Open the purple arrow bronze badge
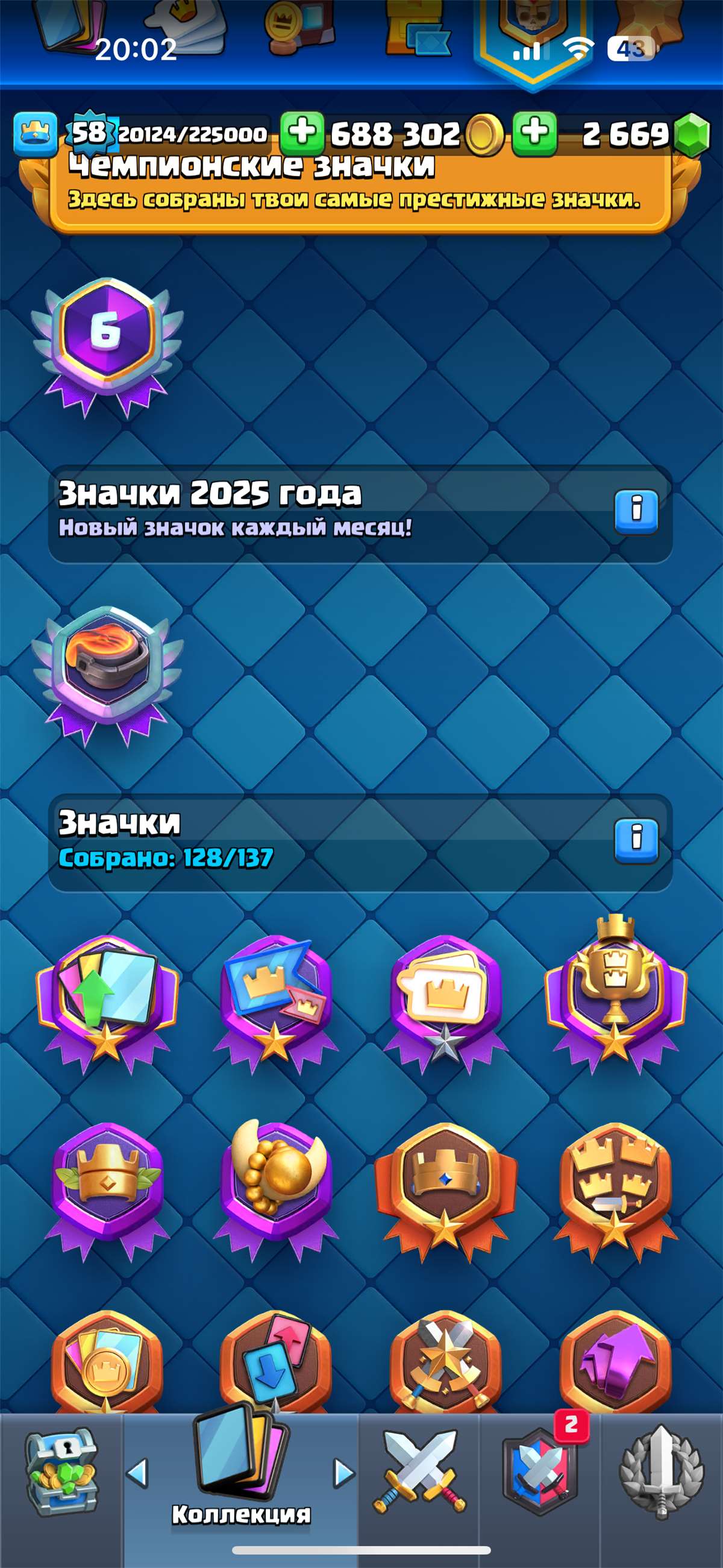 click(615, 1364)
